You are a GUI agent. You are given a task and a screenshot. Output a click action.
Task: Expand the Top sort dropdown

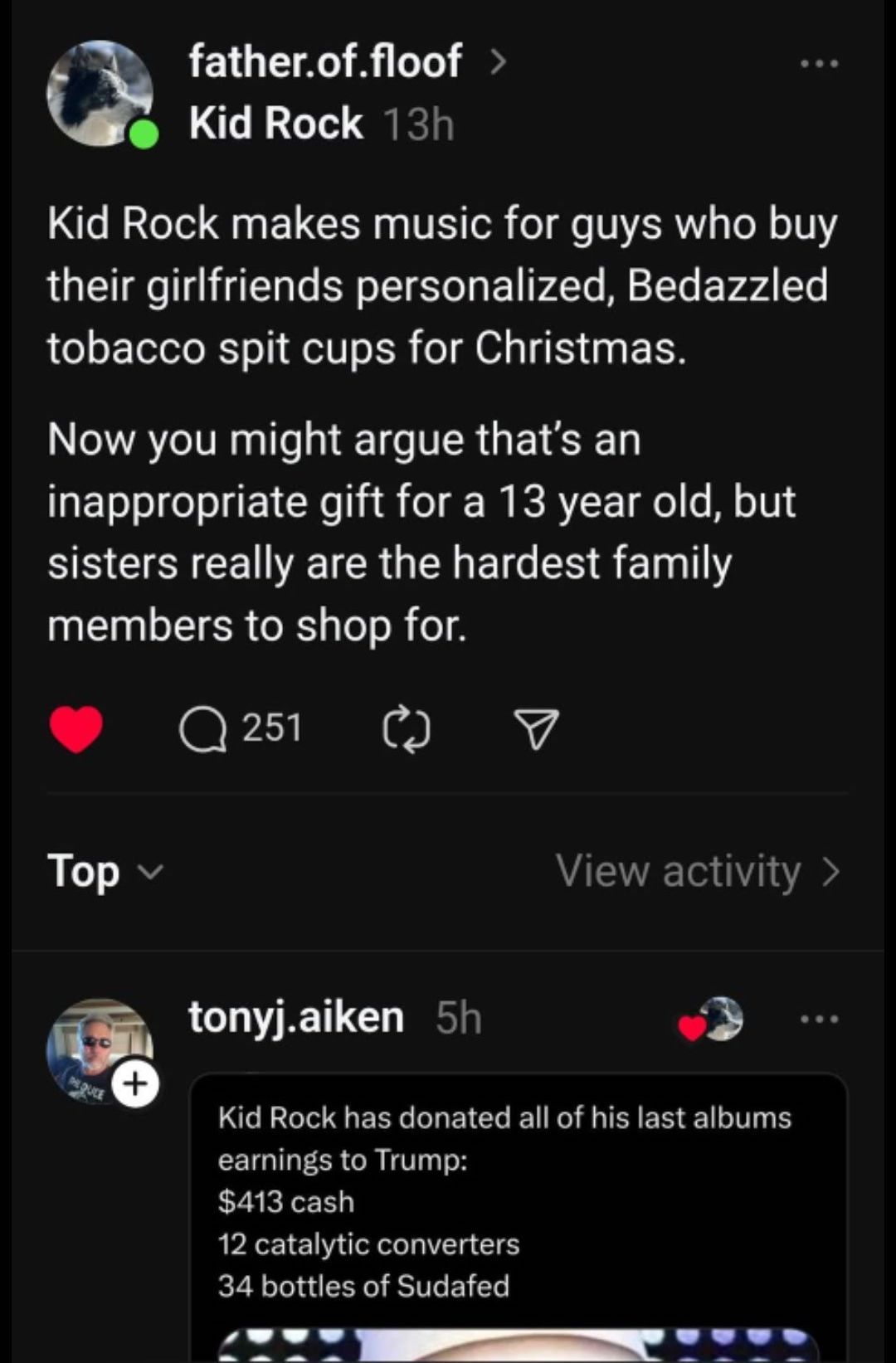(106, 871)
